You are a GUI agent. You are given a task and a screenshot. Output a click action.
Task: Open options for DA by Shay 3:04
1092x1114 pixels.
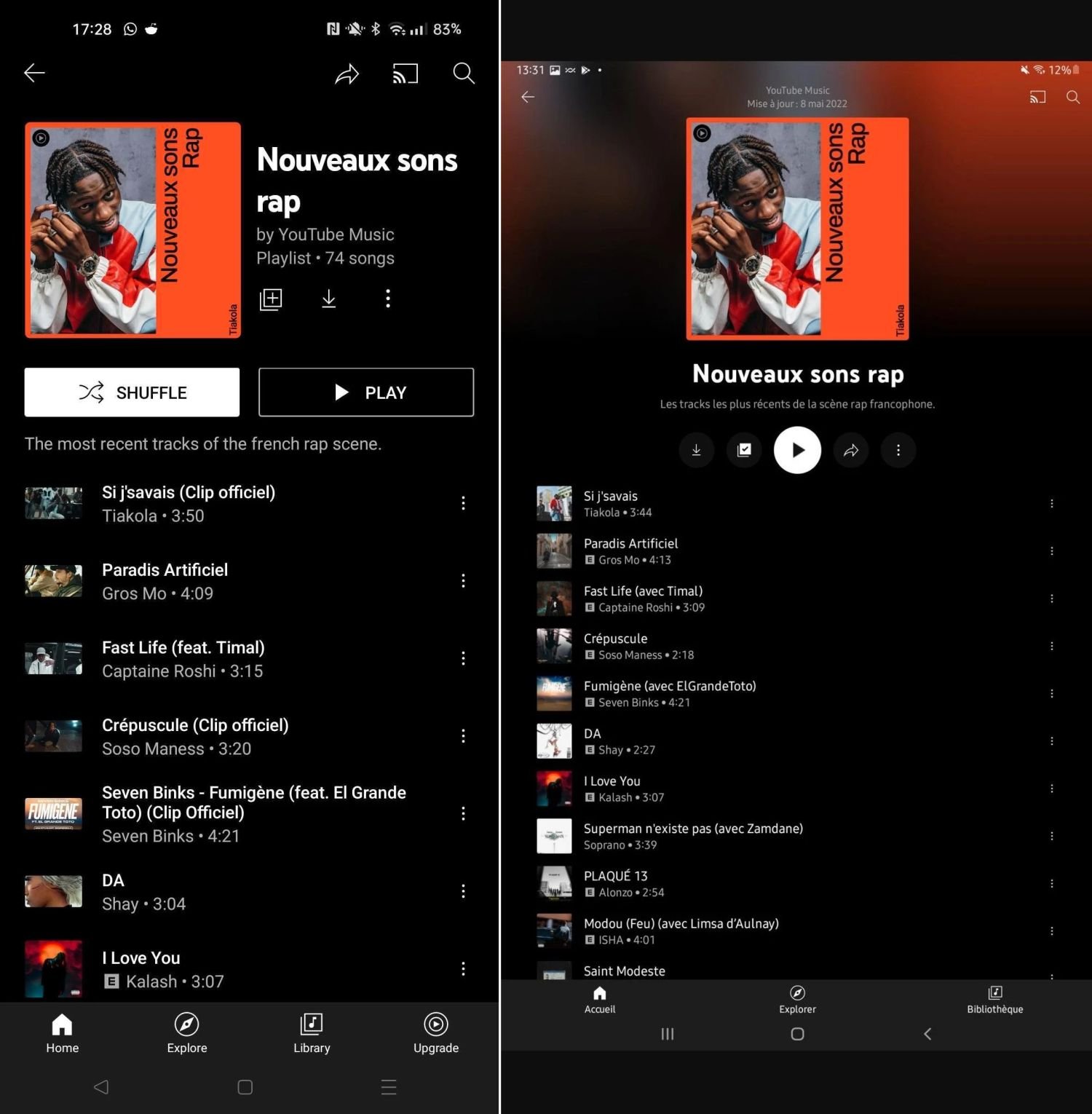pyautogui.click(x=463, y=891)
